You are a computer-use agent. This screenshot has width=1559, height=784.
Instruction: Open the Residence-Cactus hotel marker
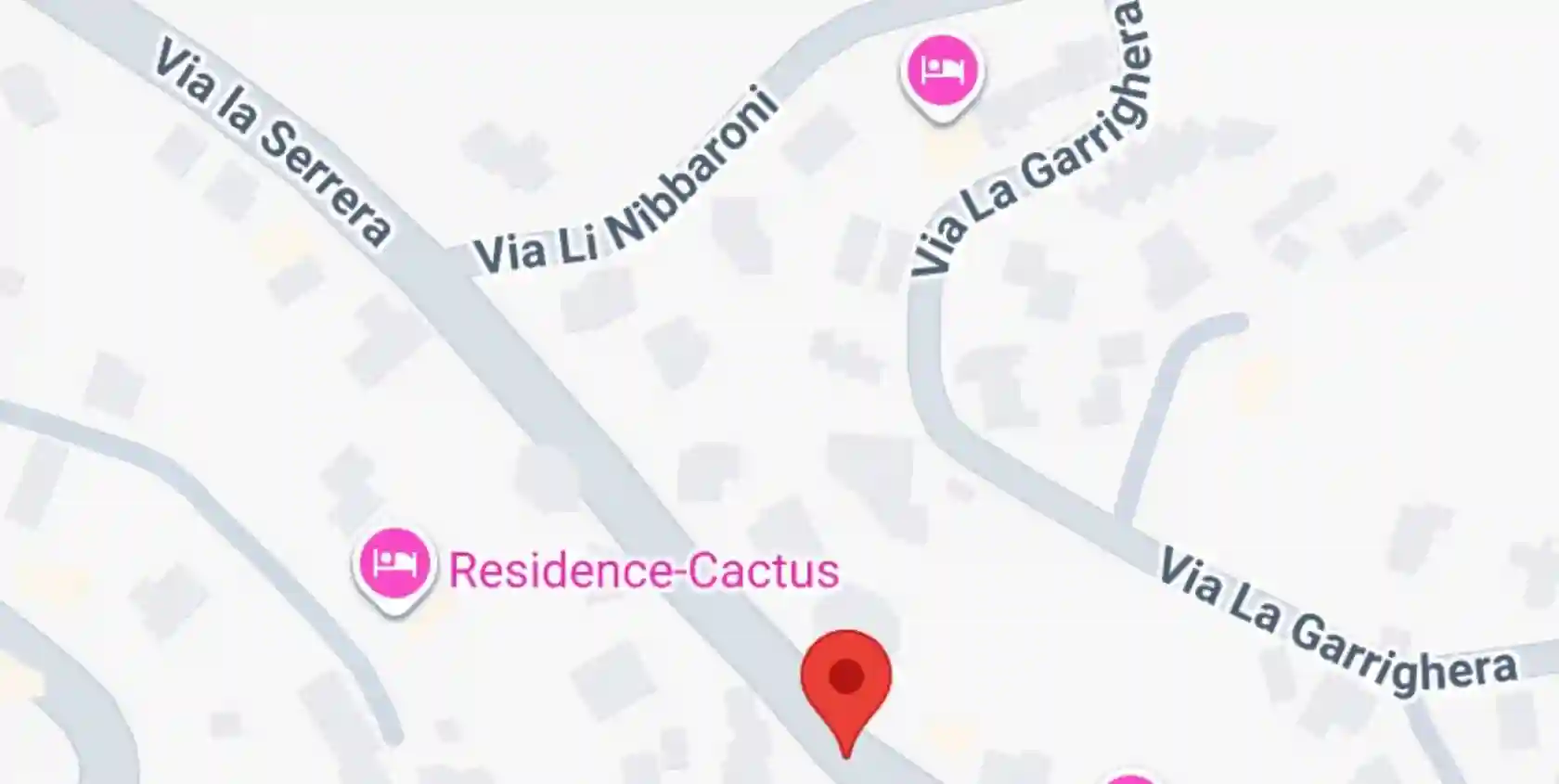[394, 564]
